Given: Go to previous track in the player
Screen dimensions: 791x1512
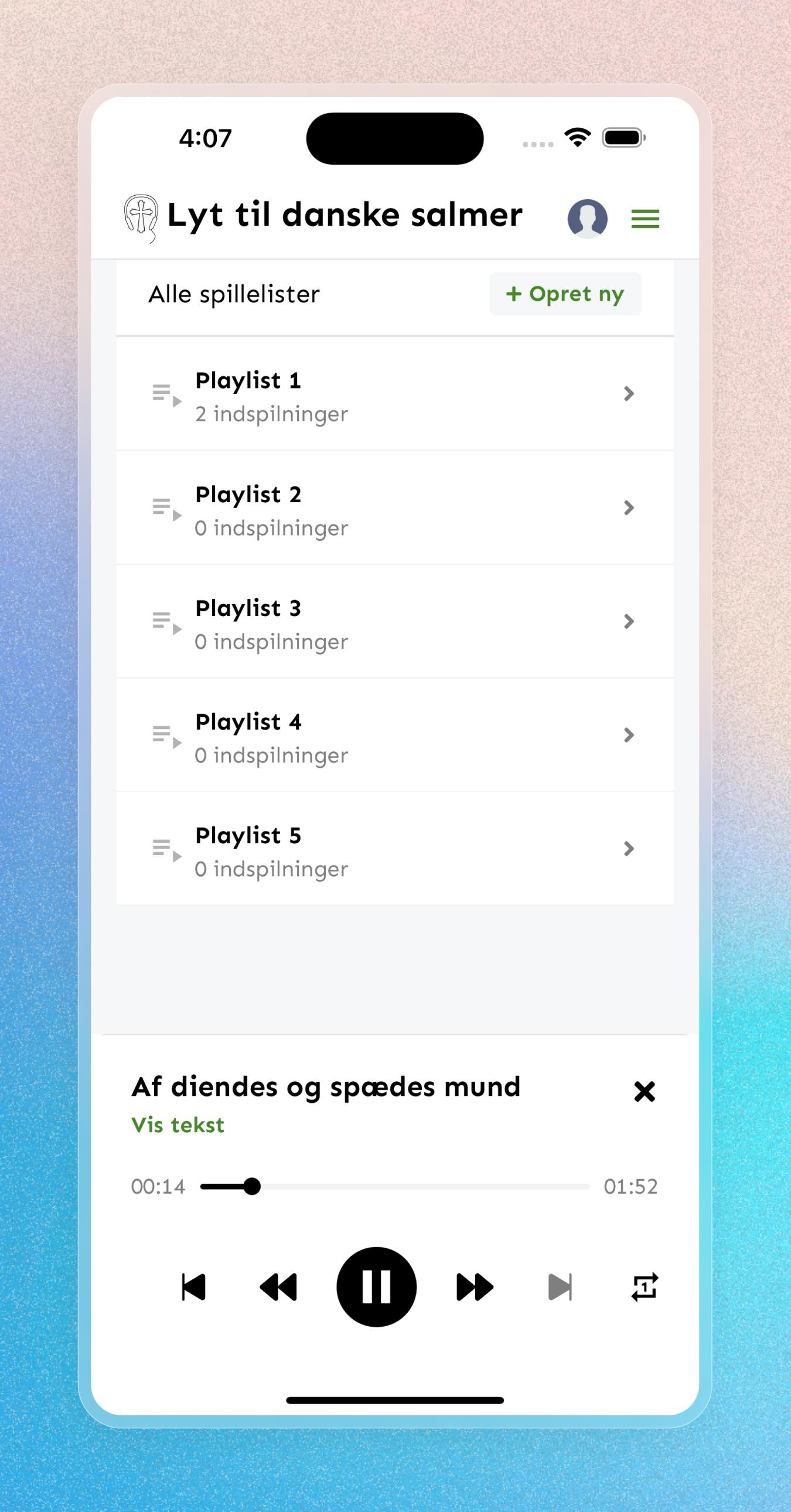Looking at the screenshot, I should [x=194, y=1286].
